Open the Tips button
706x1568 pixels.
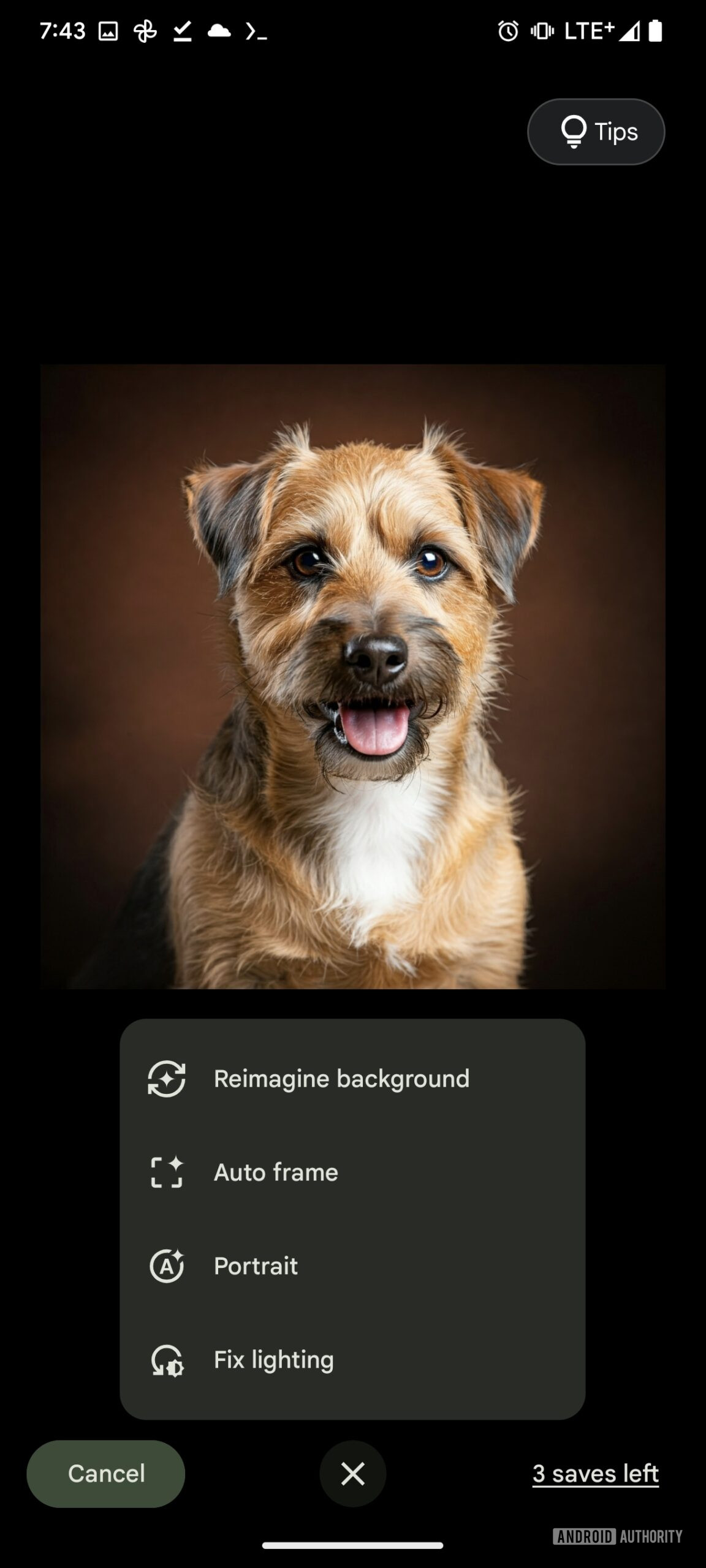(x=596, y=132)
